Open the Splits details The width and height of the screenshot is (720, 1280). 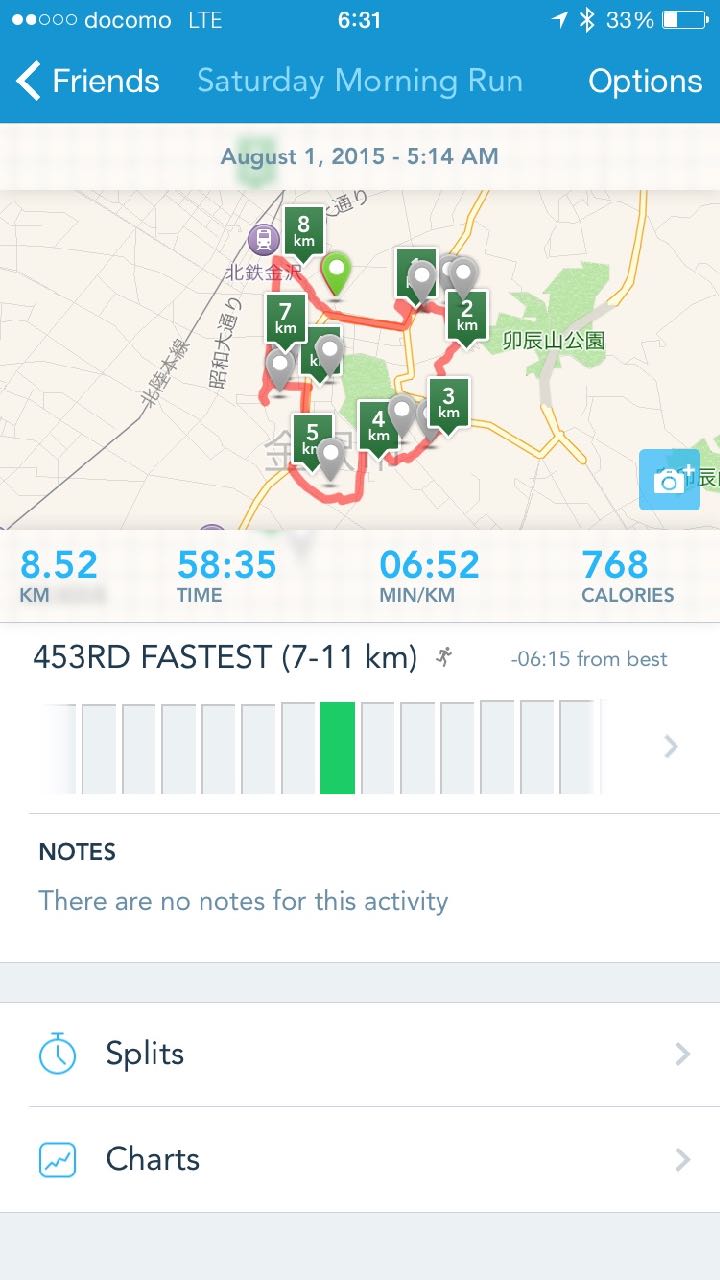(360, 1054)
